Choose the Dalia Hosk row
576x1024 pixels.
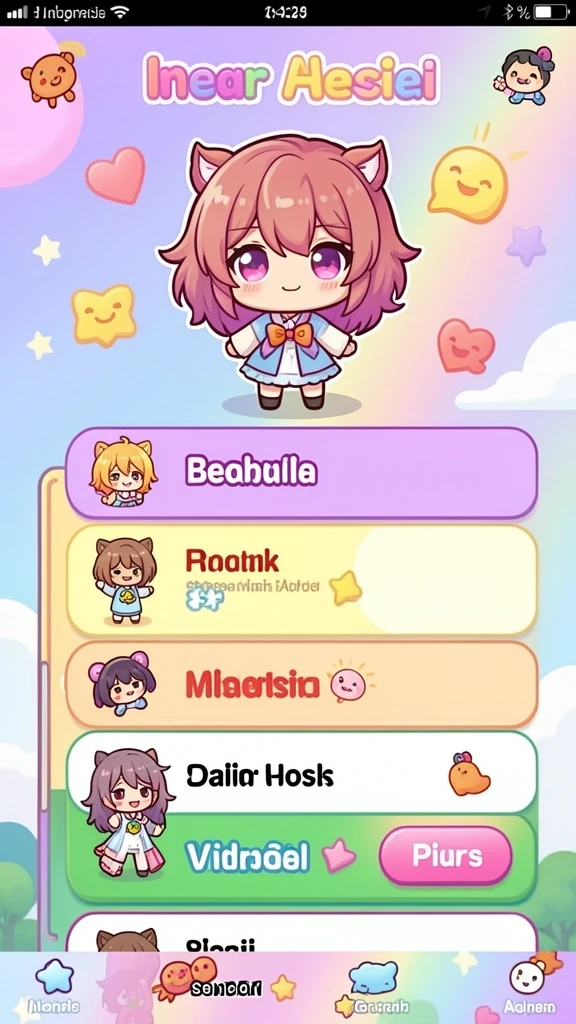click(302, 773)
